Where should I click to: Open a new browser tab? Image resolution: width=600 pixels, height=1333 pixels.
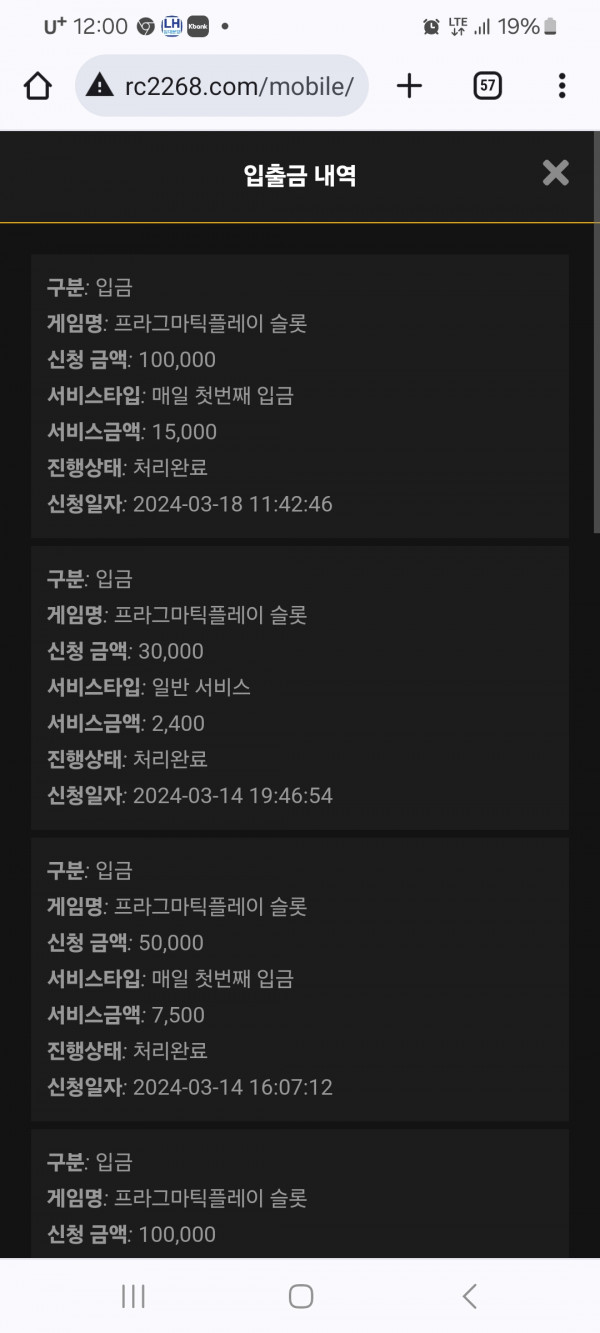pos(409,86)
